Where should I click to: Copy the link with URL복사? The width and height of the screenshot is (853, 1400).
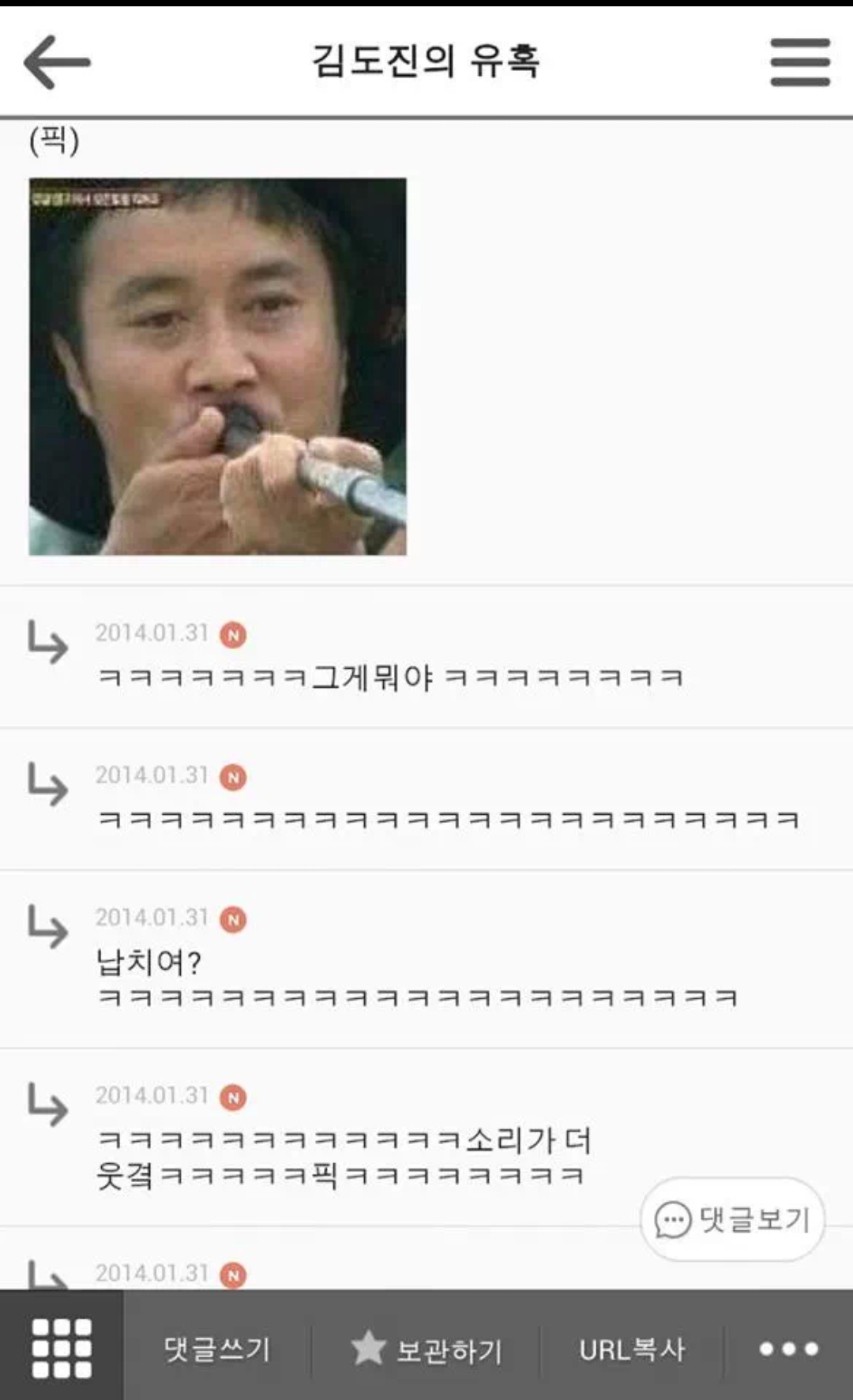point(632,1349)
